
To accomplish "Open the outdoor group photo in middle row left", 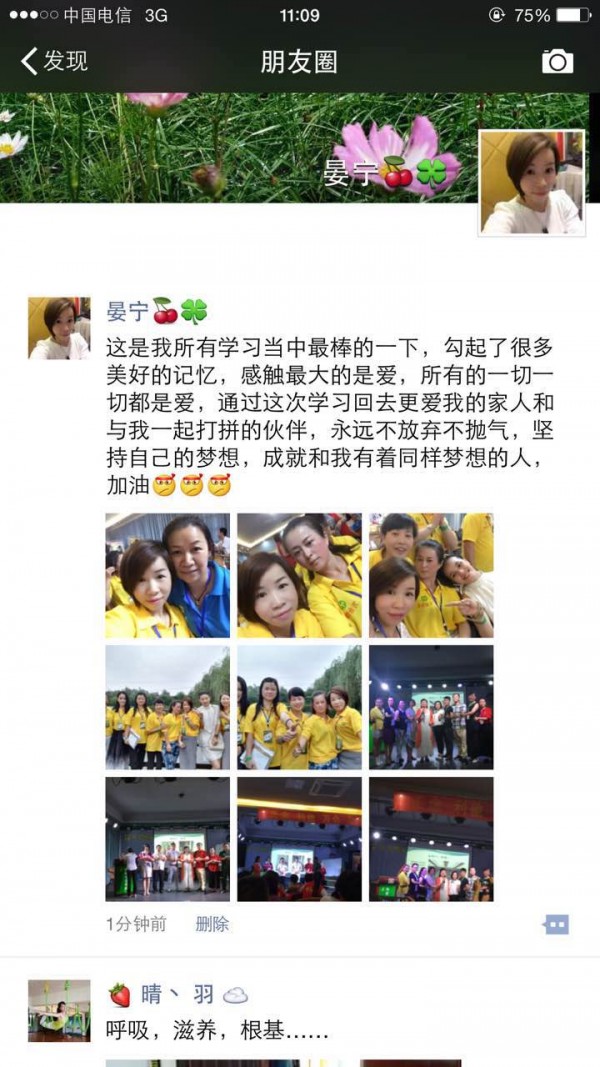I will [x=167, y=707].
